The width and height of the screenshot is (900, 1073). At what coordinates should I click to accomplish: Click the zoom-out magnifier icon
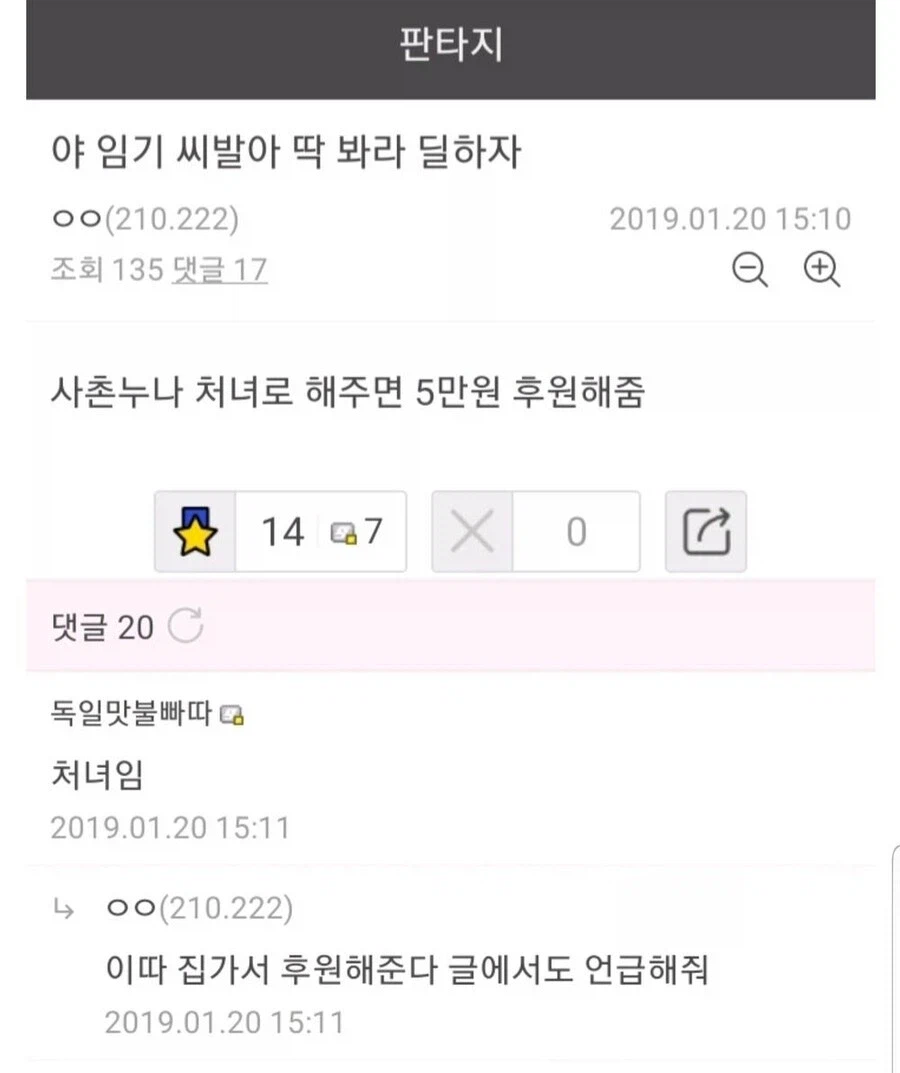[749, 270]
